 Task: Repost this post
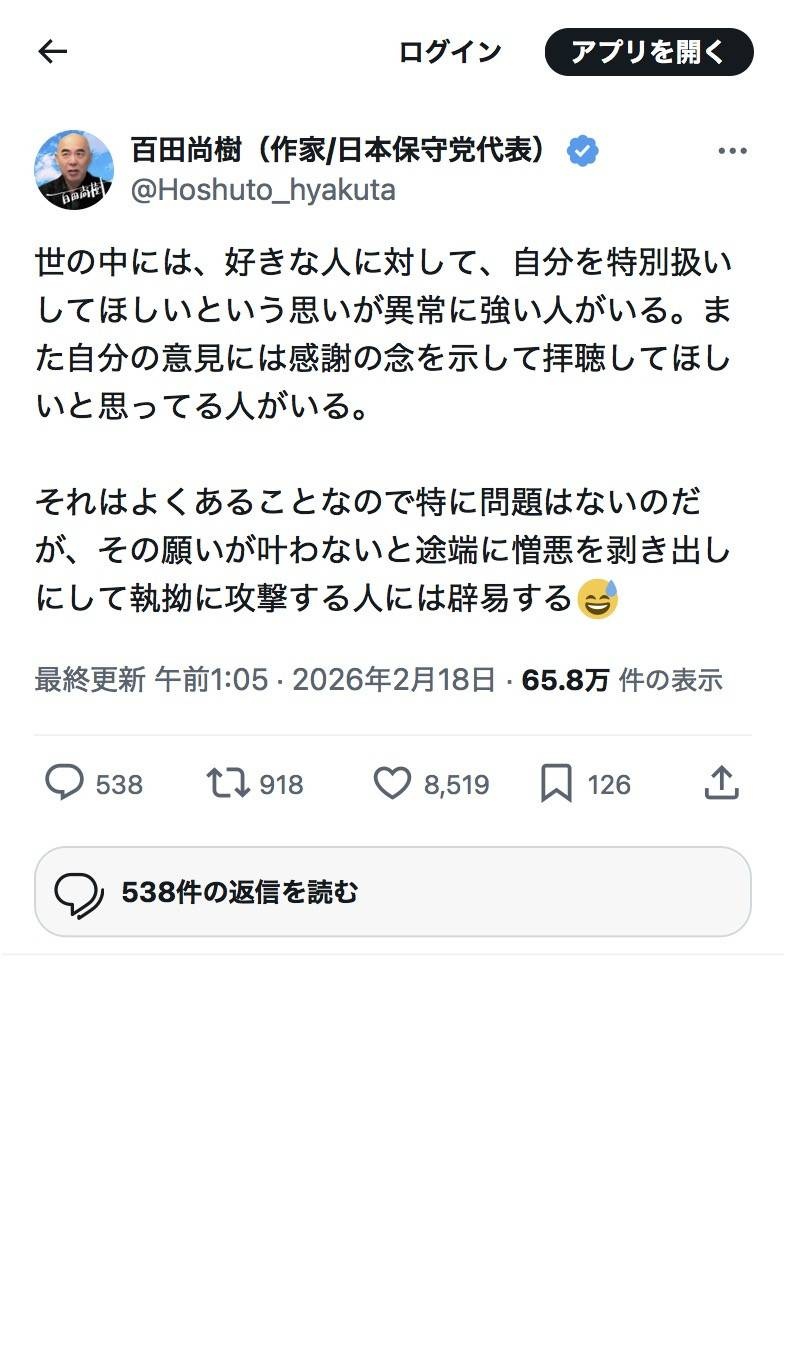point(228,783)
